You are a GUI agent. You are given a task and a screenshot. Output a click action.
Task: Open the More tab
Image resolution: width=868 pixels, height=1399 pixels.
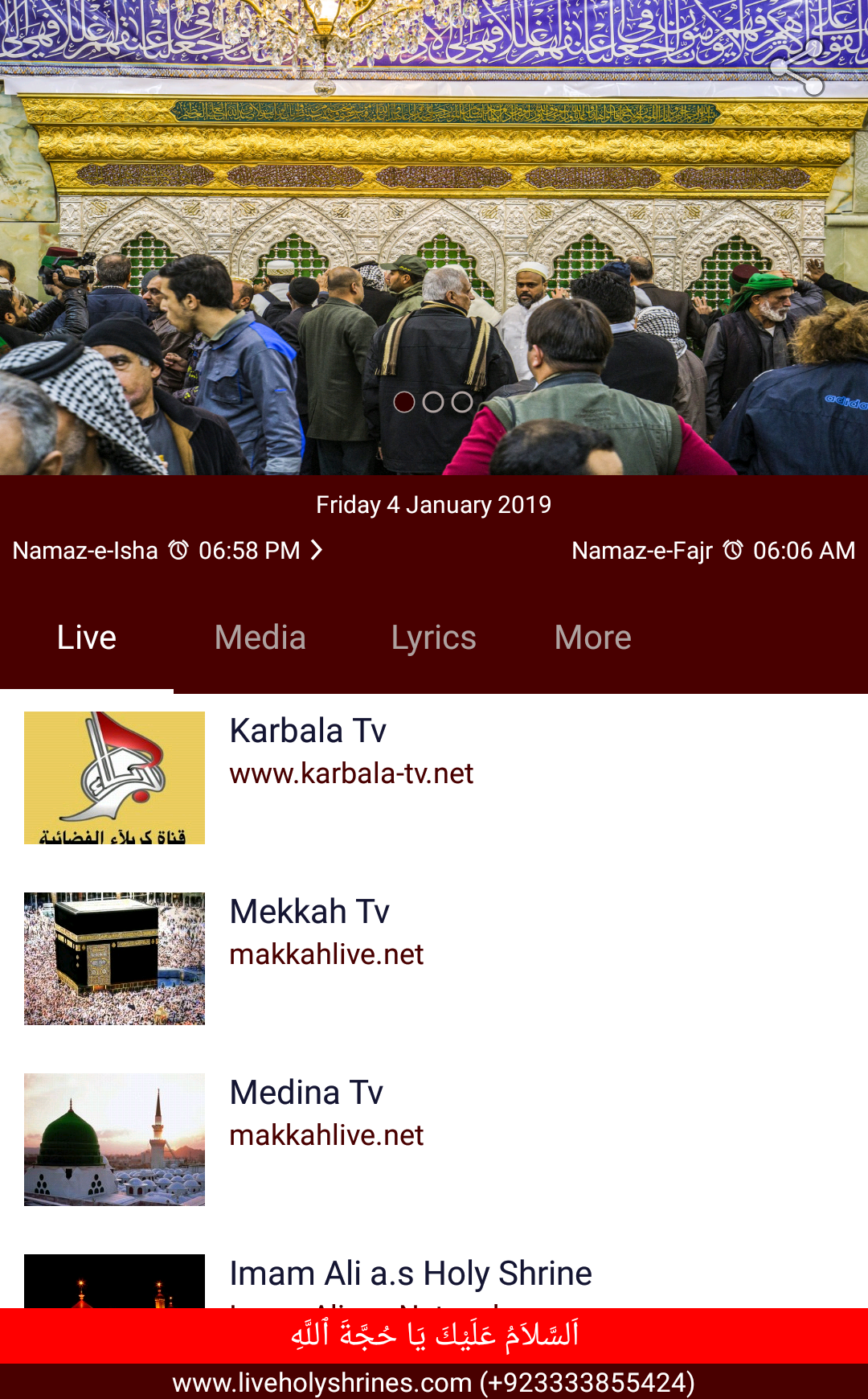[592, 638]
